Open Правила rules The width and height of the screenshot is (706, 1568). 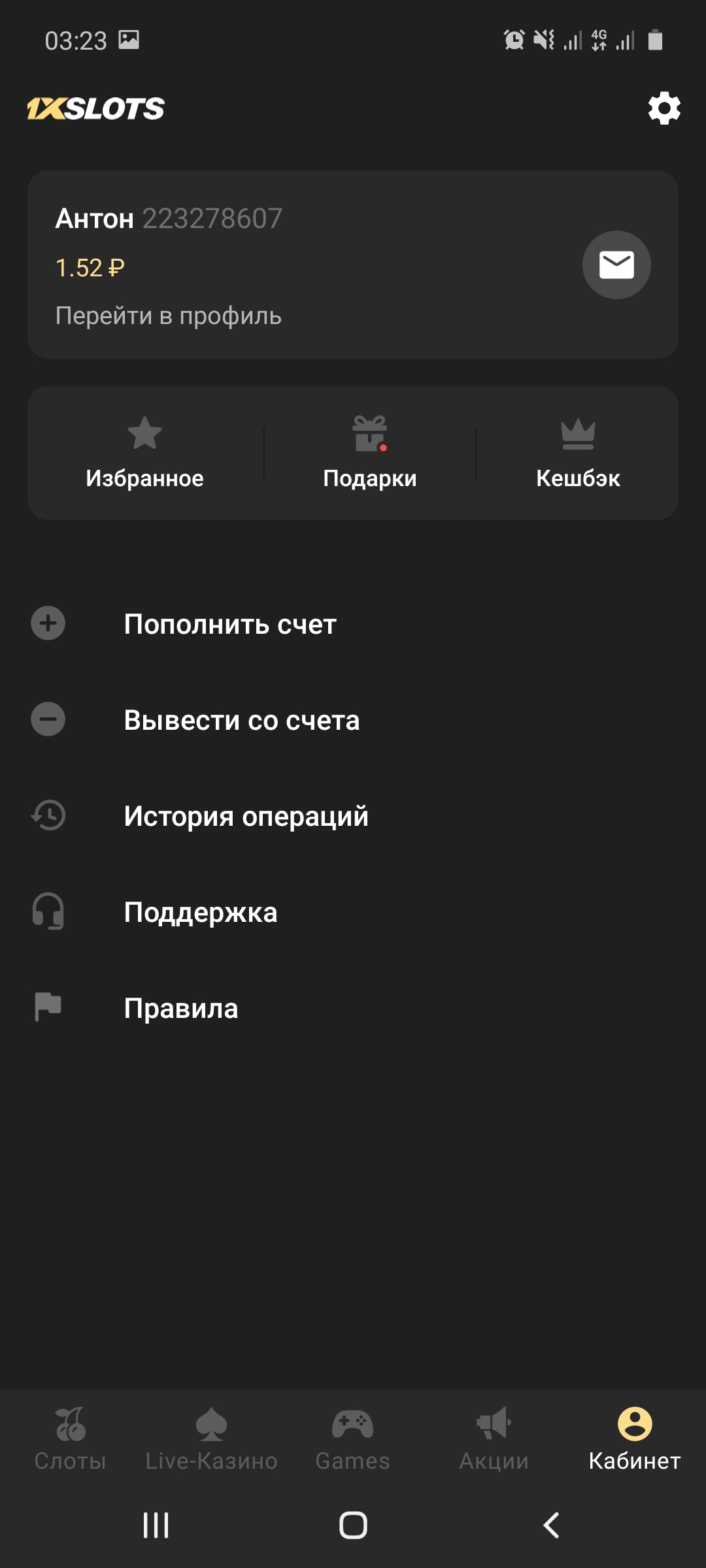click(x=181, y=1008)
